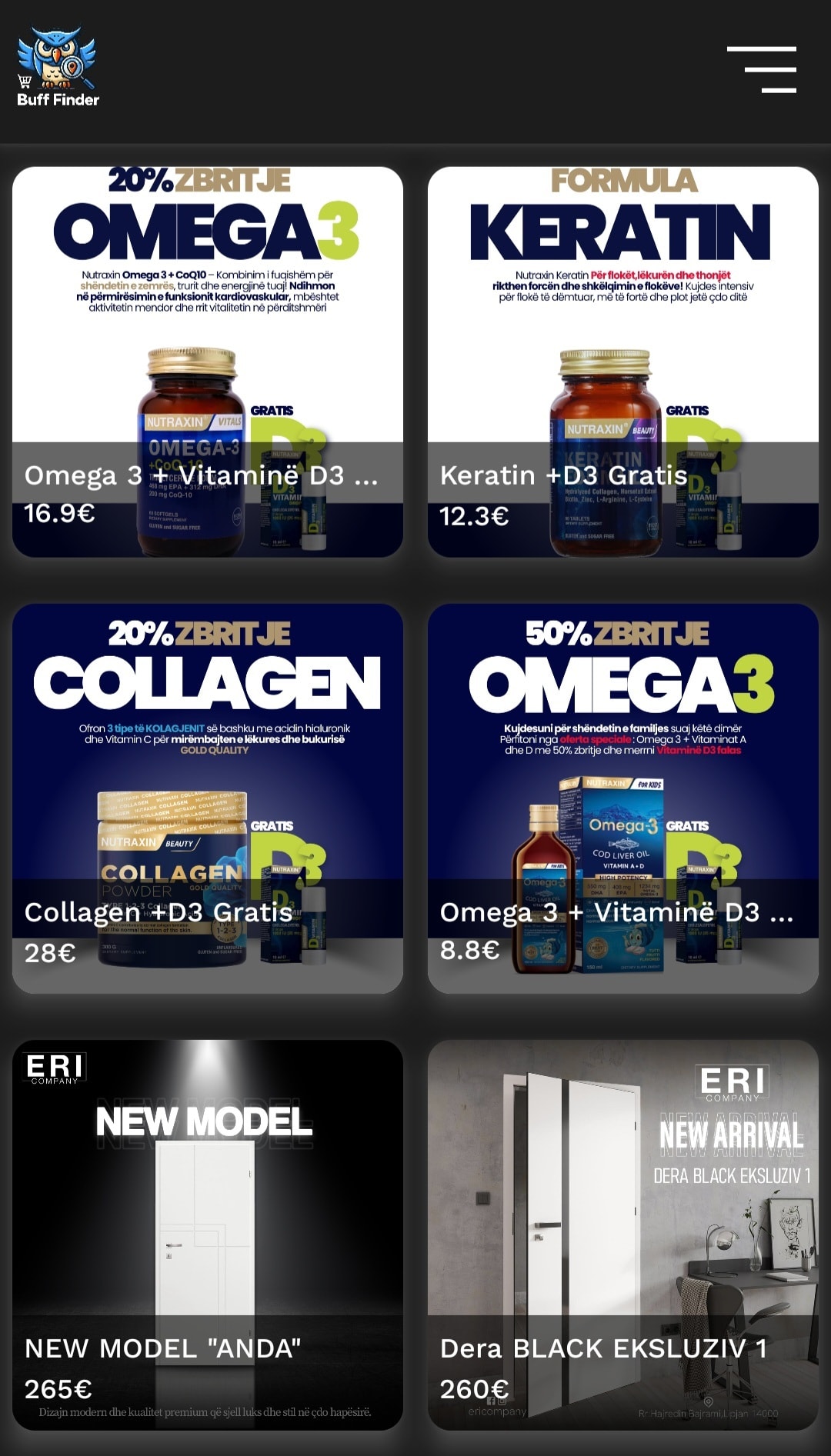View the Dera BLACK EKSLUZIV 1 listing
831x1456 pixels.
623,1234
